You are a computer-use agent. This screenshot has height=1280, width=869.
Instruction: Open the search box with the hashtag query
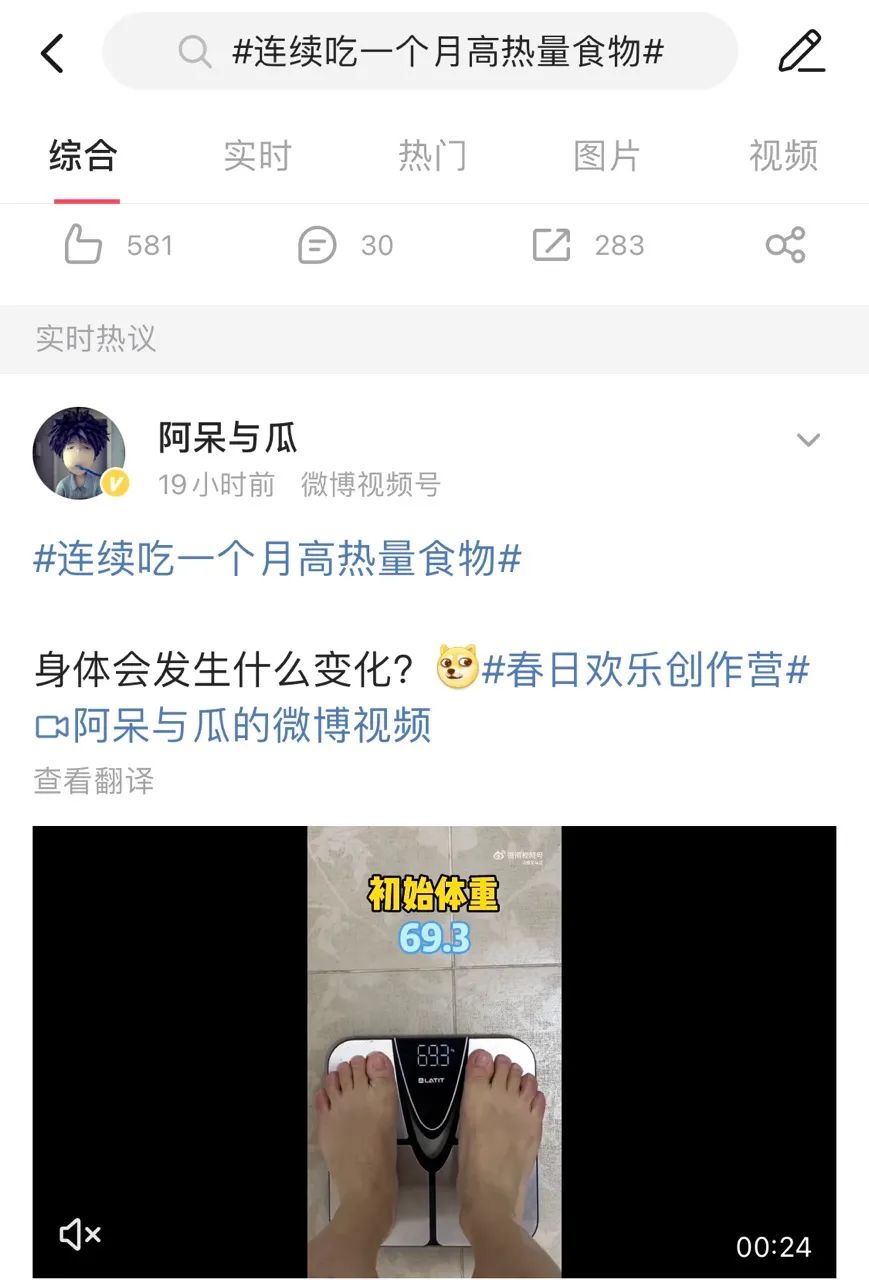[x=420, y=52]
